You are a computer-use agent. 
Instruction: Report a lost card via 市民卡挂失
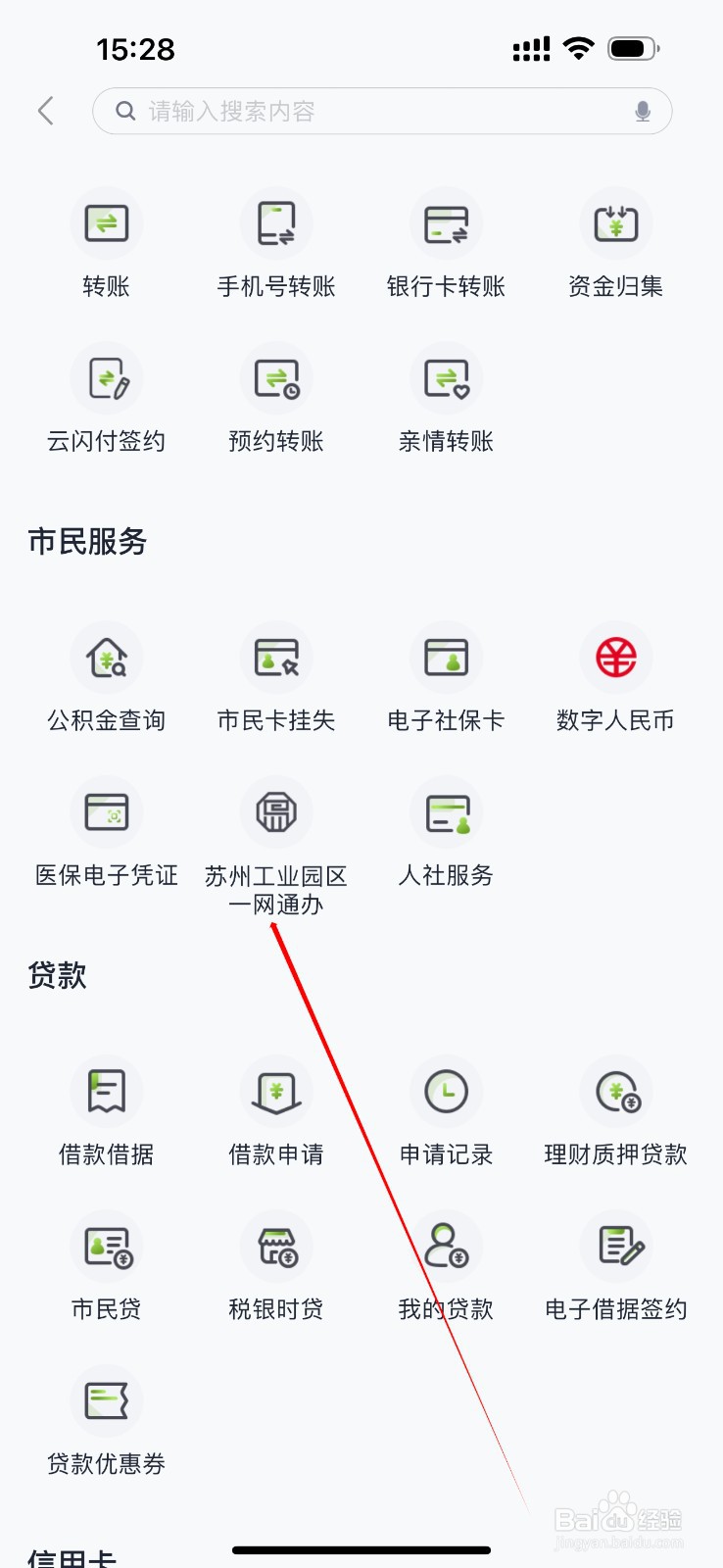click(275, 678)
